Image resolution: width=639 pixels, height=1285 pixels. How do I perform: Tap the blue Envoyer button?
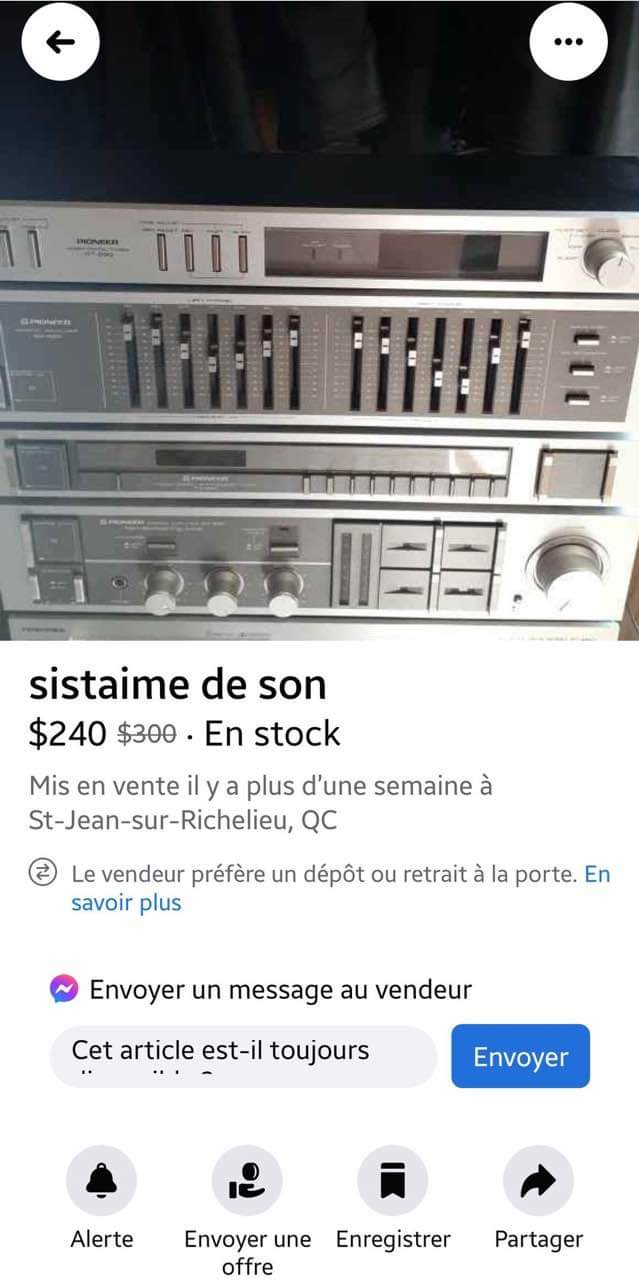pos(520,1056)
